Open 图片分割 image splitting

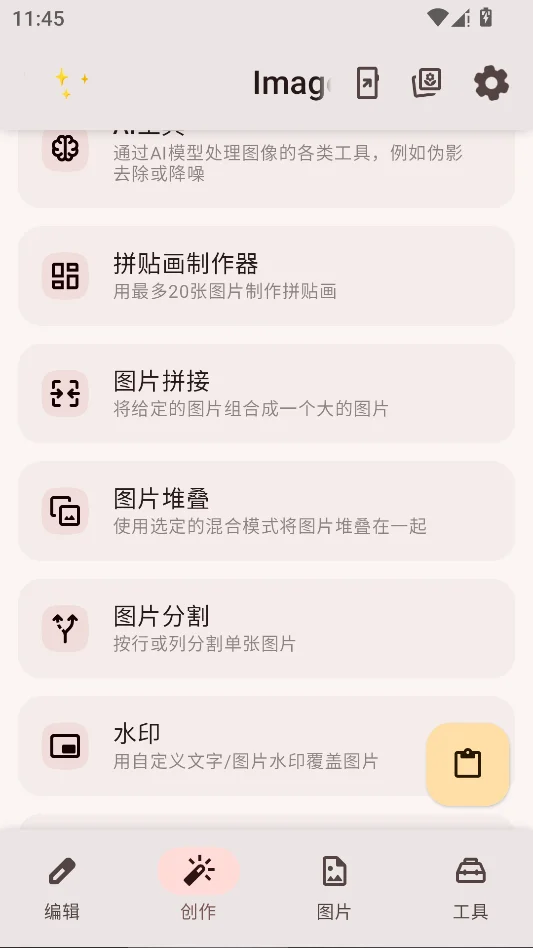(266, 628)
